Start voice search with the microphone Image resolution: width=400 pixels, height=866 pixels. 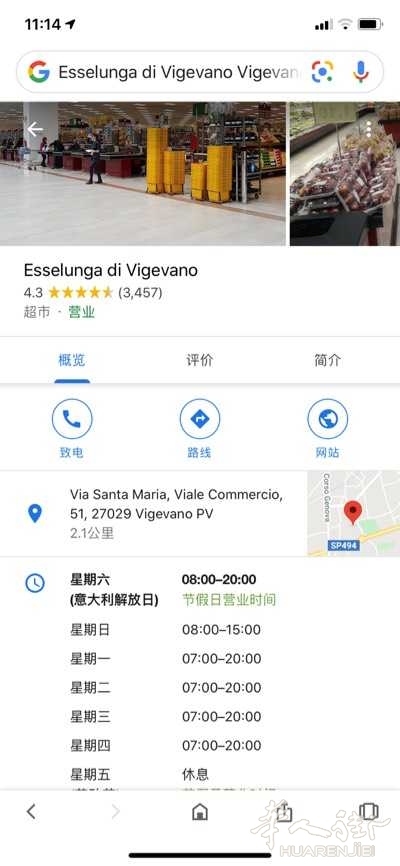(x=361, y=72)
